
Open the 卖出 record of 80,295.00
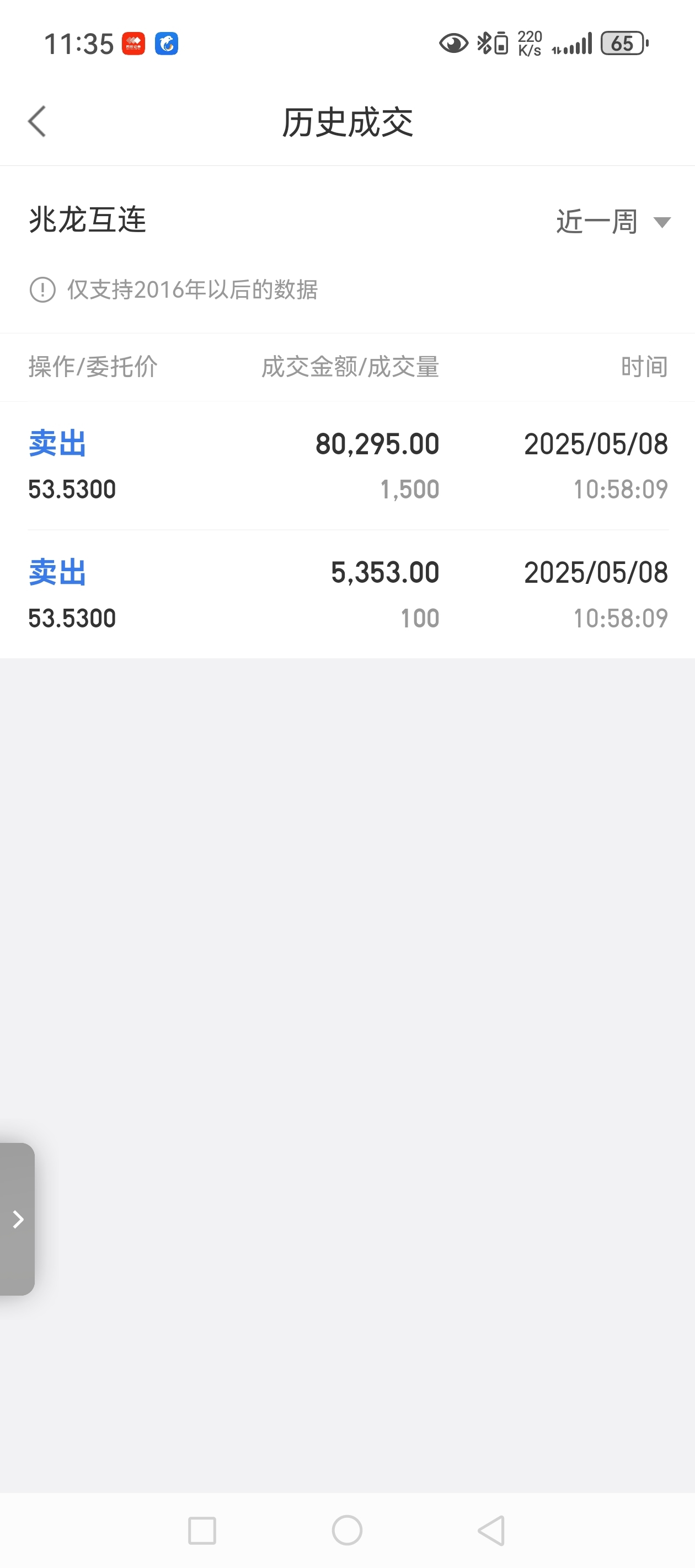[348, 466]
